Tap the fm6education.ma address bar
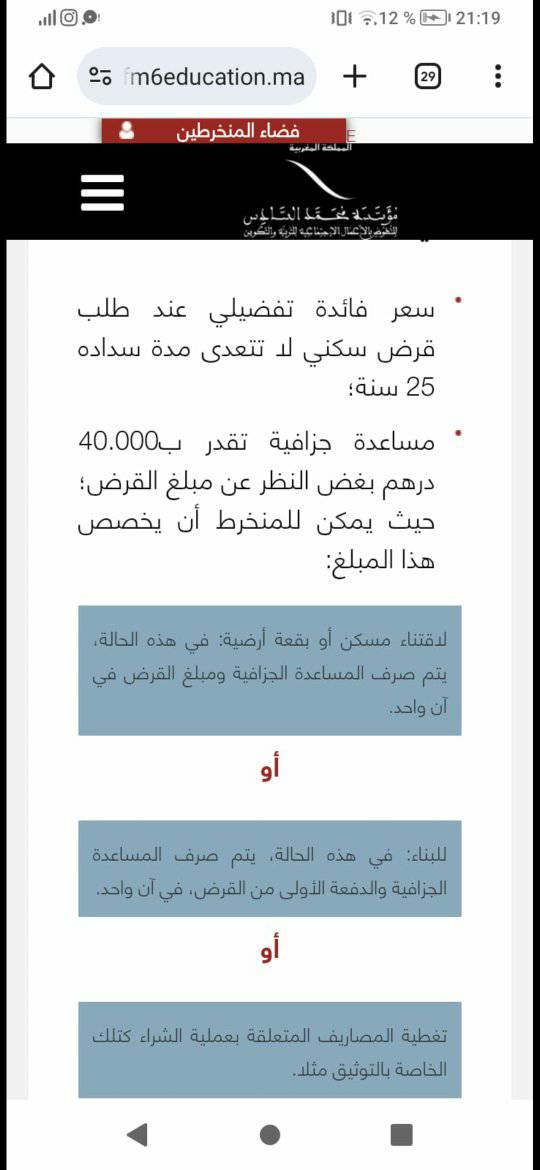This screenshot has width=540, height=1170. click(x=197, y=76)
